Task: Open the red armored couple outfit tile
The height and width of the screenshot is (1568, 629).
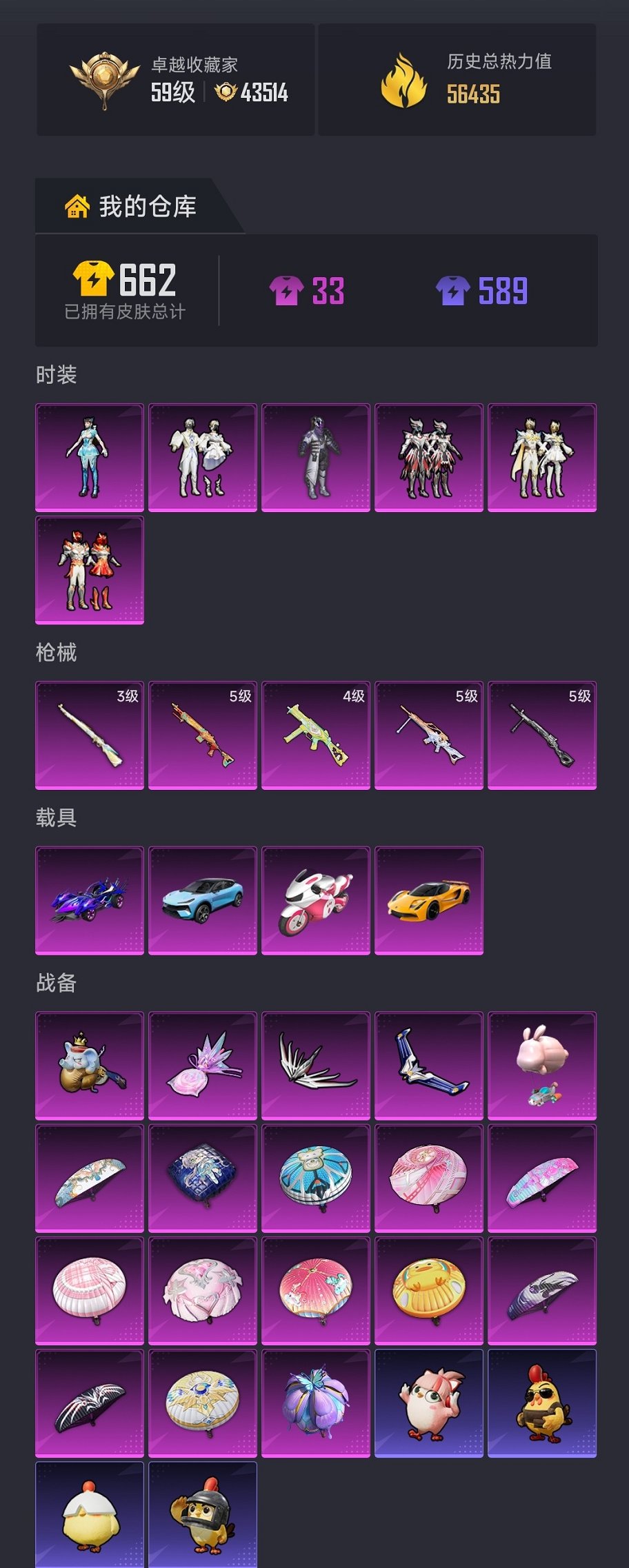Action: (90, 570)
